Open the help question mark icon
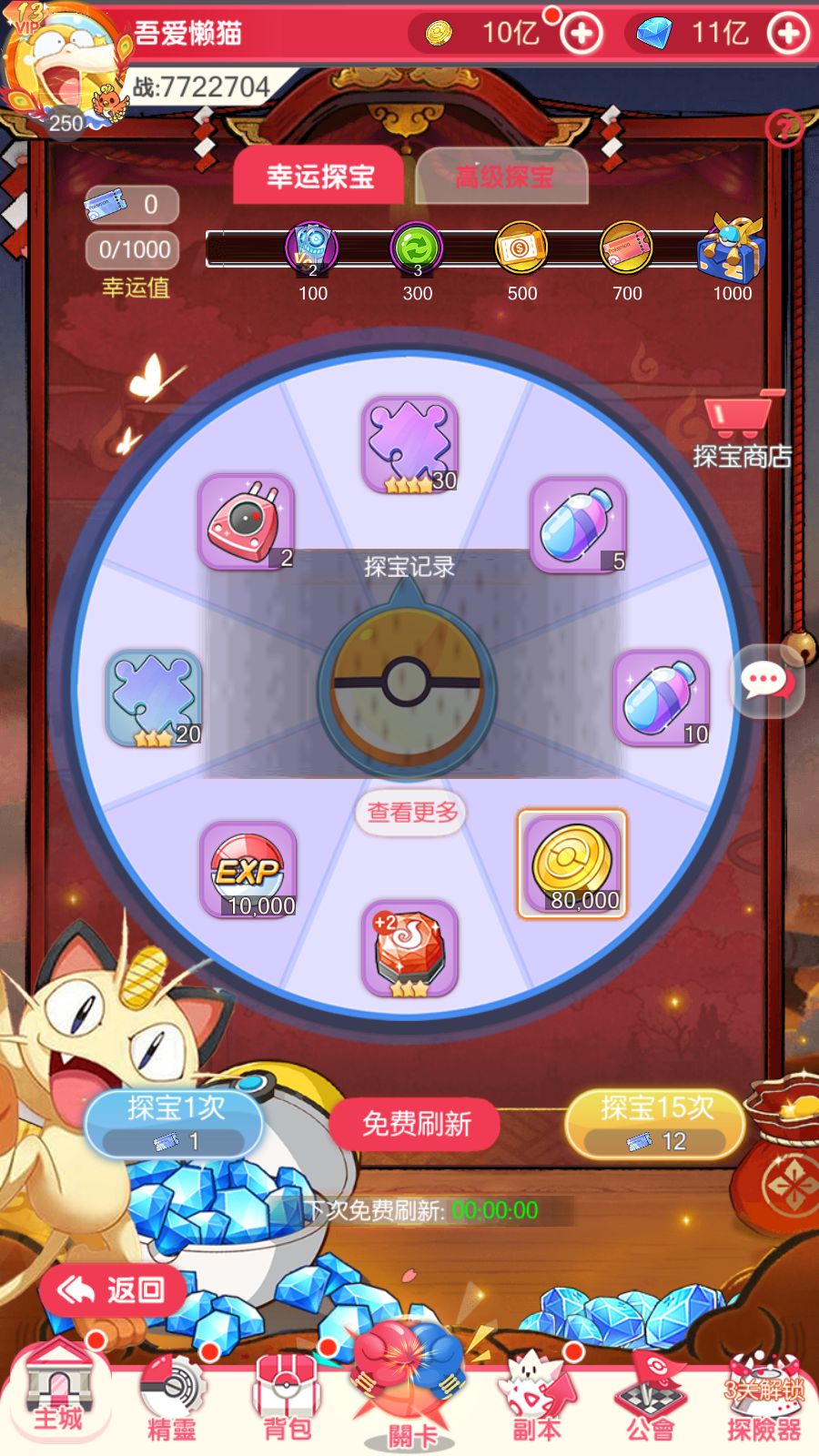This screenshot has height=1456, width=819. [x=783, y=128]
